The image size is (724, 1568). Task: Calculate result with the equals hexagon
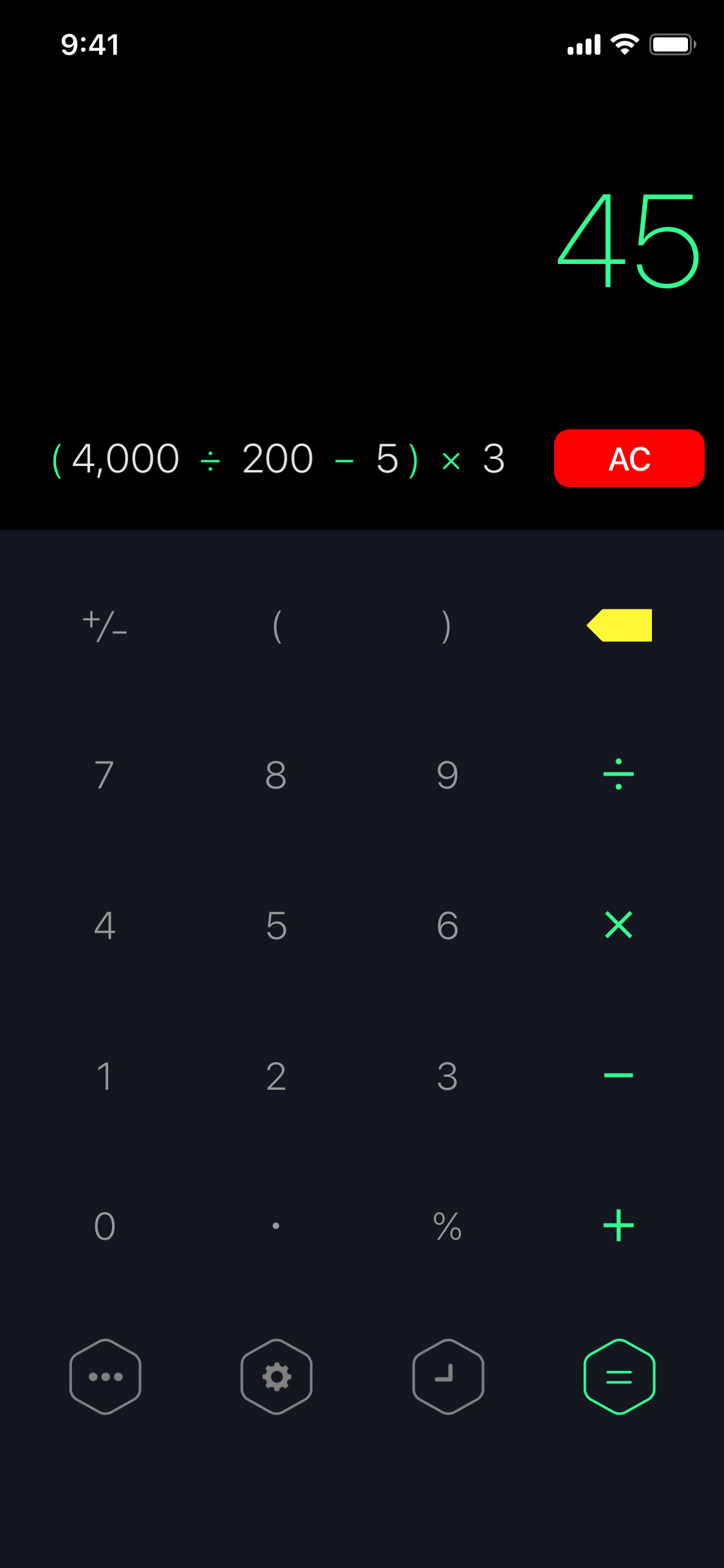pos(619,1376)
